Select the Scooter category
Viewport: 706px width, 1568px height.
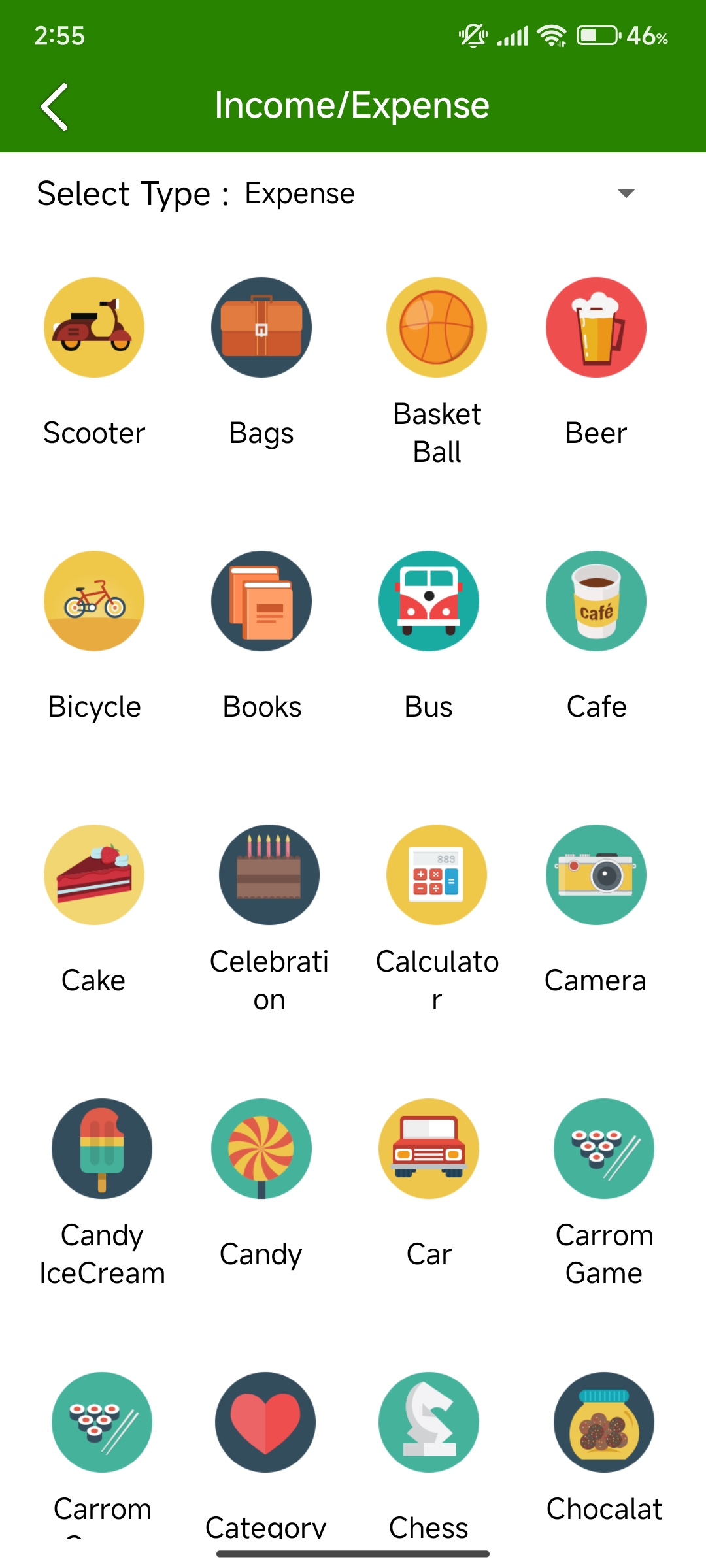pos(94,327)
